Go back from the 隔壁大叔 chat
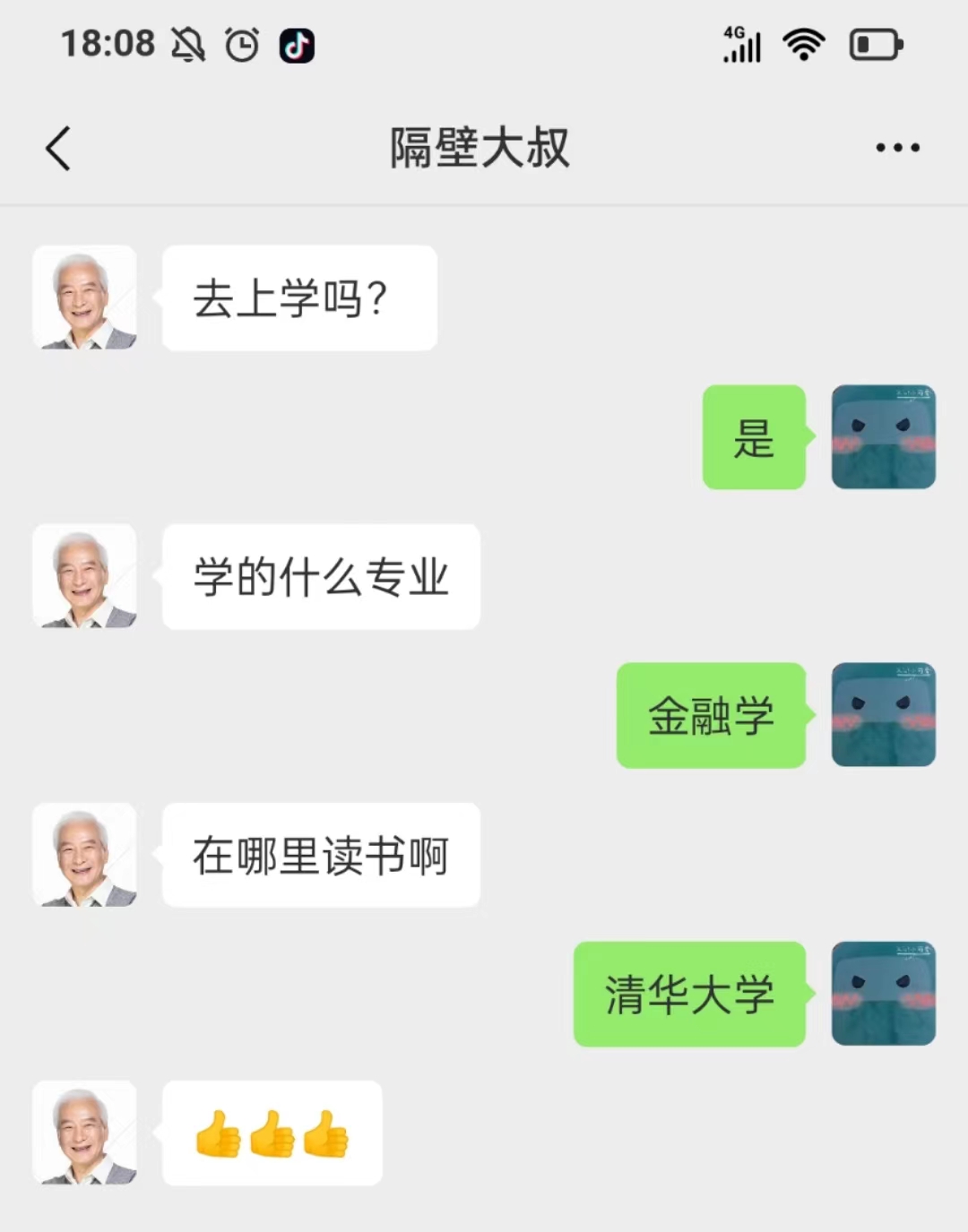The height and width of the screenshot is (1232, 968). [58, 148]
